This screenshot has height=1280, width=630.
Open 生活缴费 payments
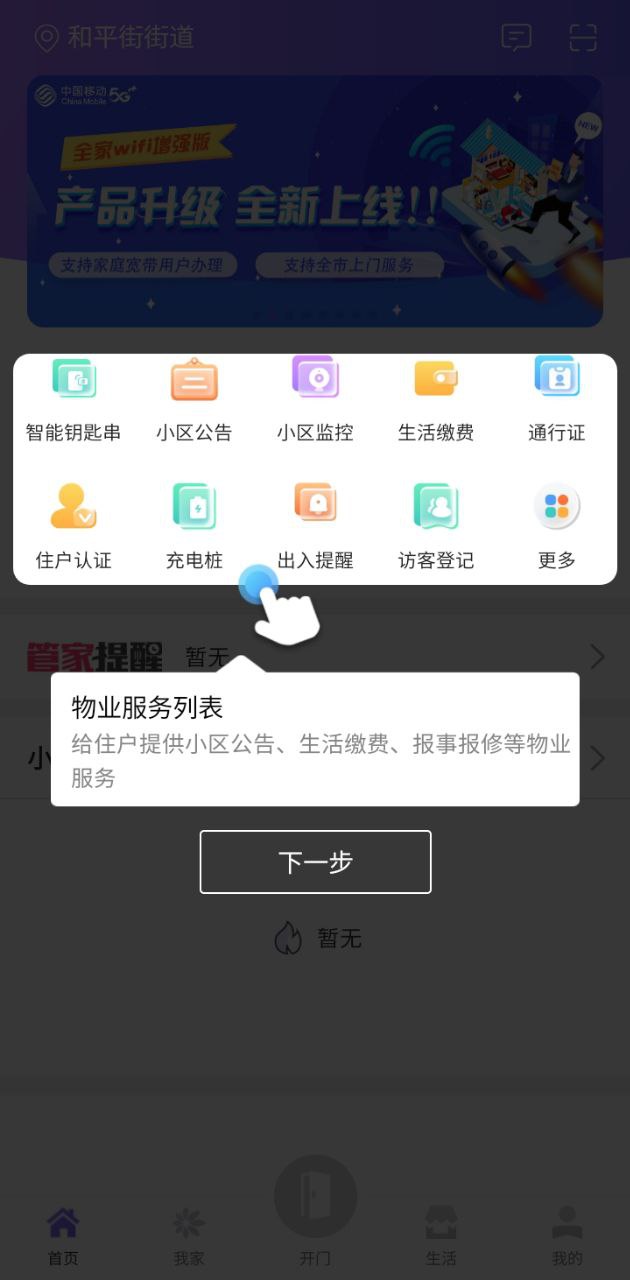(436, 400)
